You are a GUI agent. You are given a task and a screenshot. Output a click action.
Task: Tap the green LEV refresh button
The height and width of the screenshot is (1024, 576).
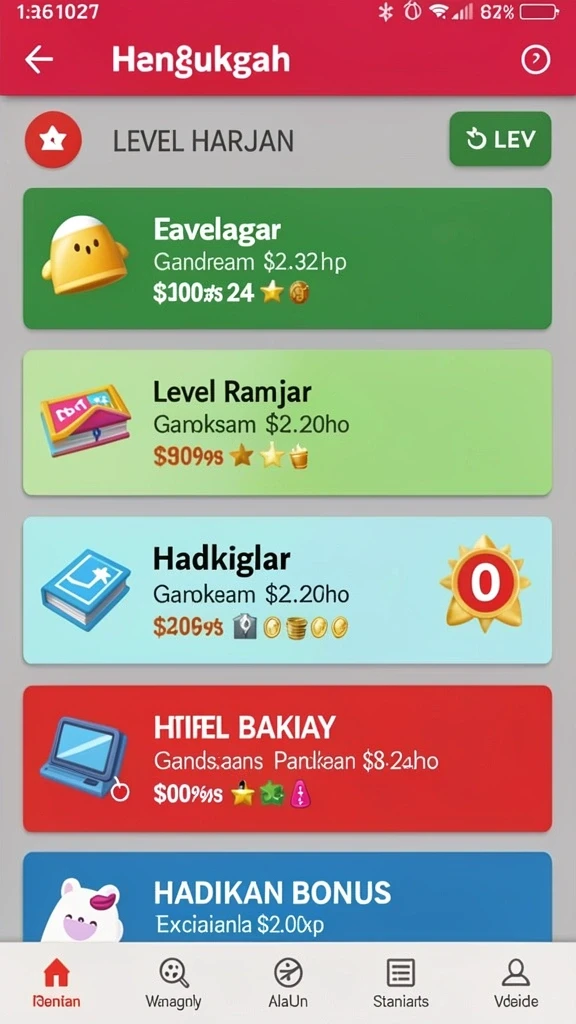500,138
